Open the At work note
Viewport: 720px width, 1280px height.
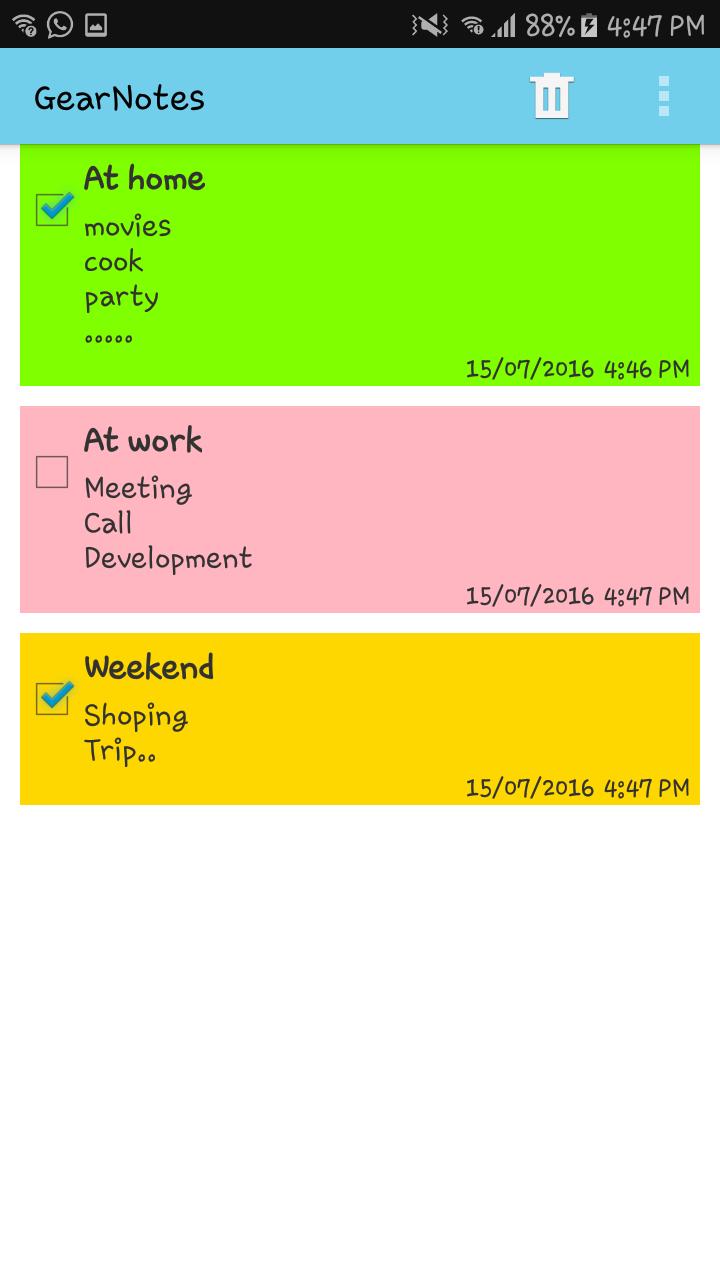[x=380, y=510]
